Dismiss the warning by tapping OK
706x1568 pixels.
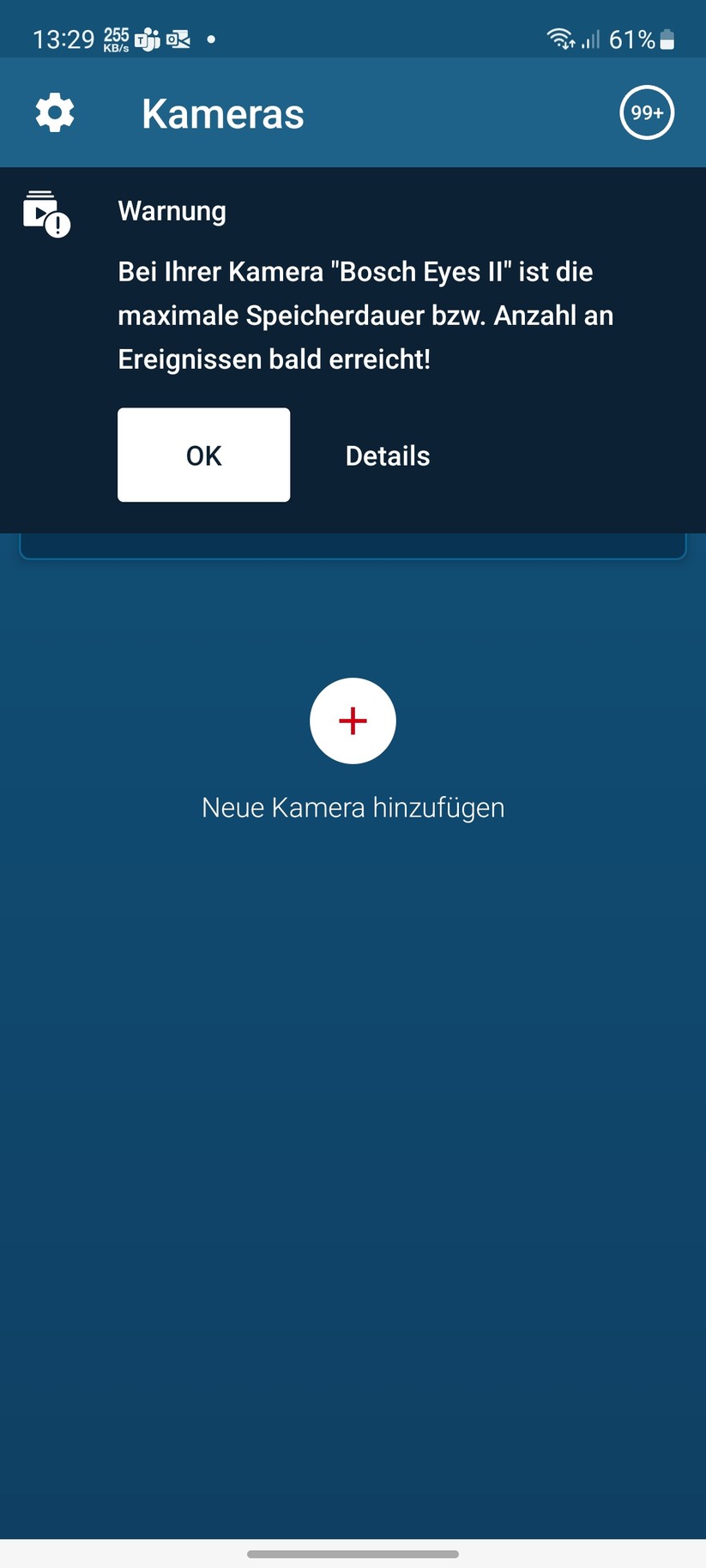(x=203, y=455)
